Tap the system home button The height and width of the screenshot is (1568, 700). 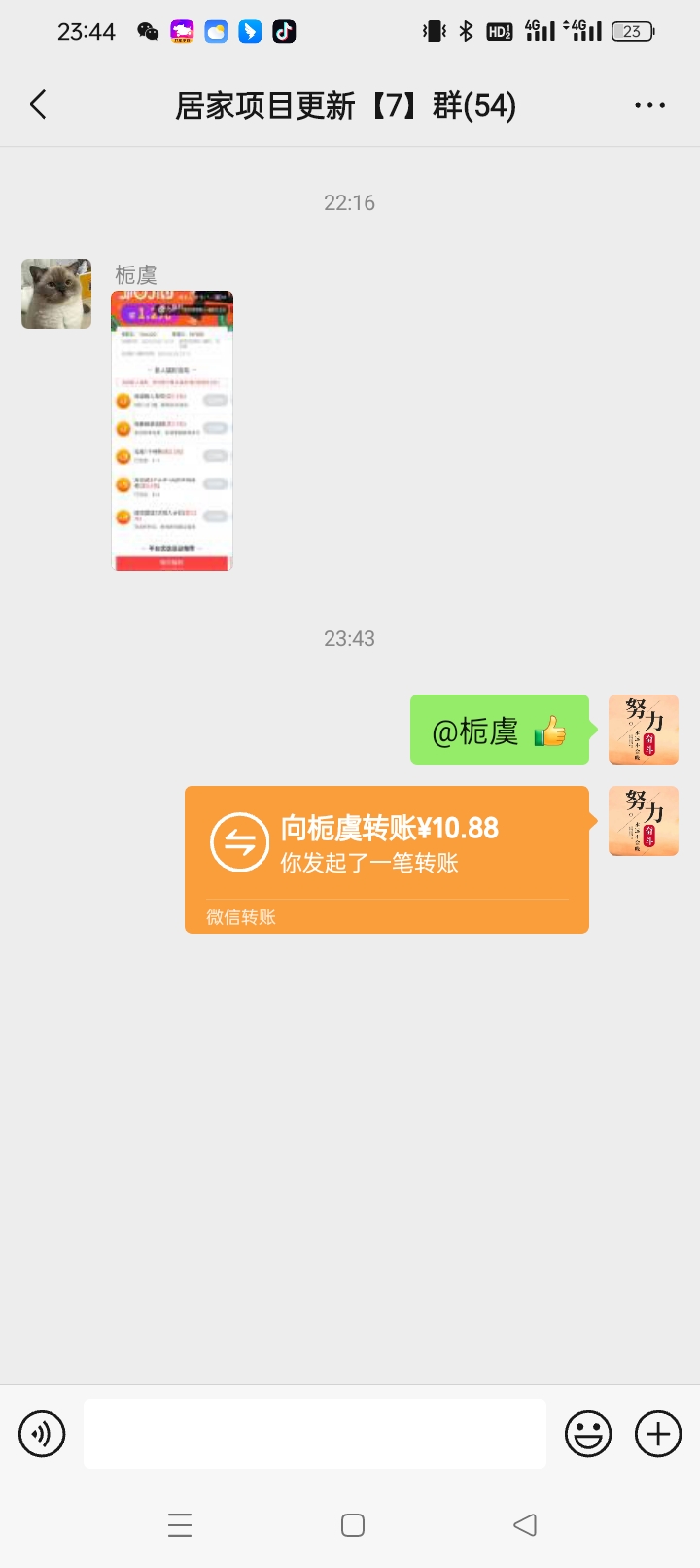point(353,1524)
